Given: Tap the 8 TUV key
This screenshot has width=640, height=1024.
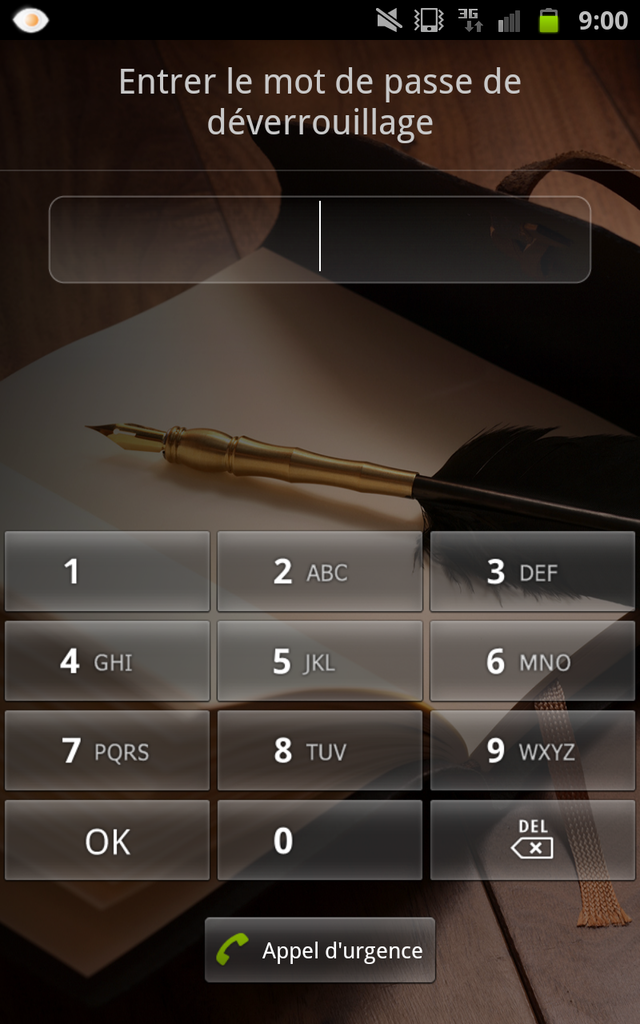Looking at the screenshot, I should (320, 750).
